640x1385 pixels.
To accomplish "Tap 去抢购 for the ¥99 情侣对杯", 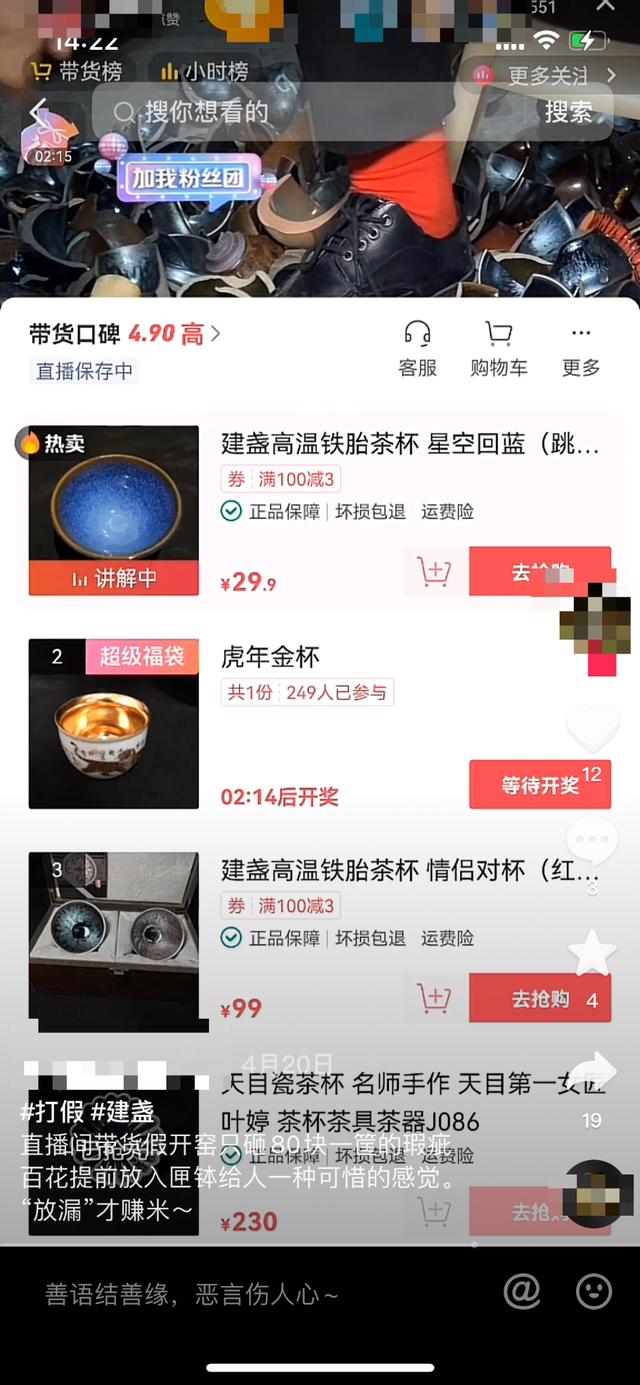I will pos(540,999).
